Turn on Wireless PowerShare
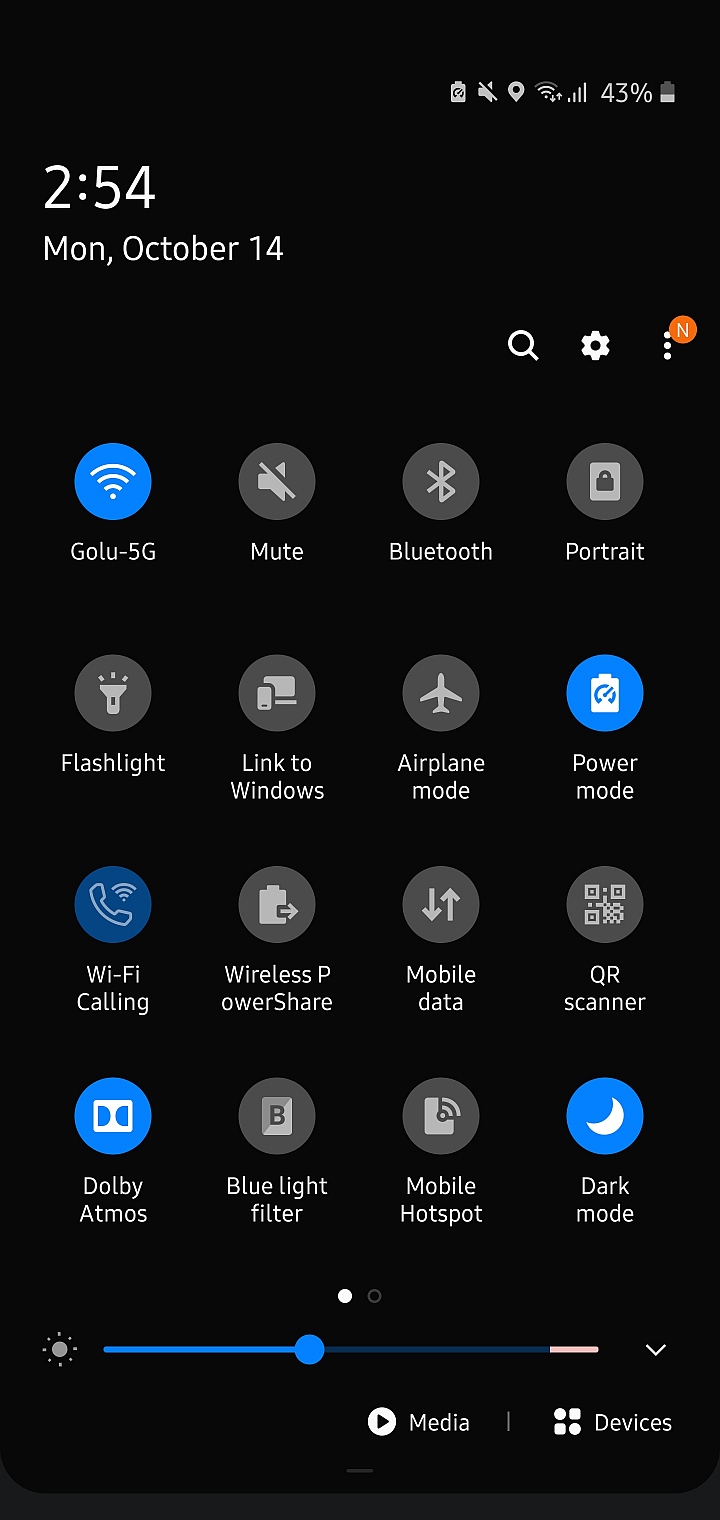Screen dimensions: 720x1520 coord(277,905)
